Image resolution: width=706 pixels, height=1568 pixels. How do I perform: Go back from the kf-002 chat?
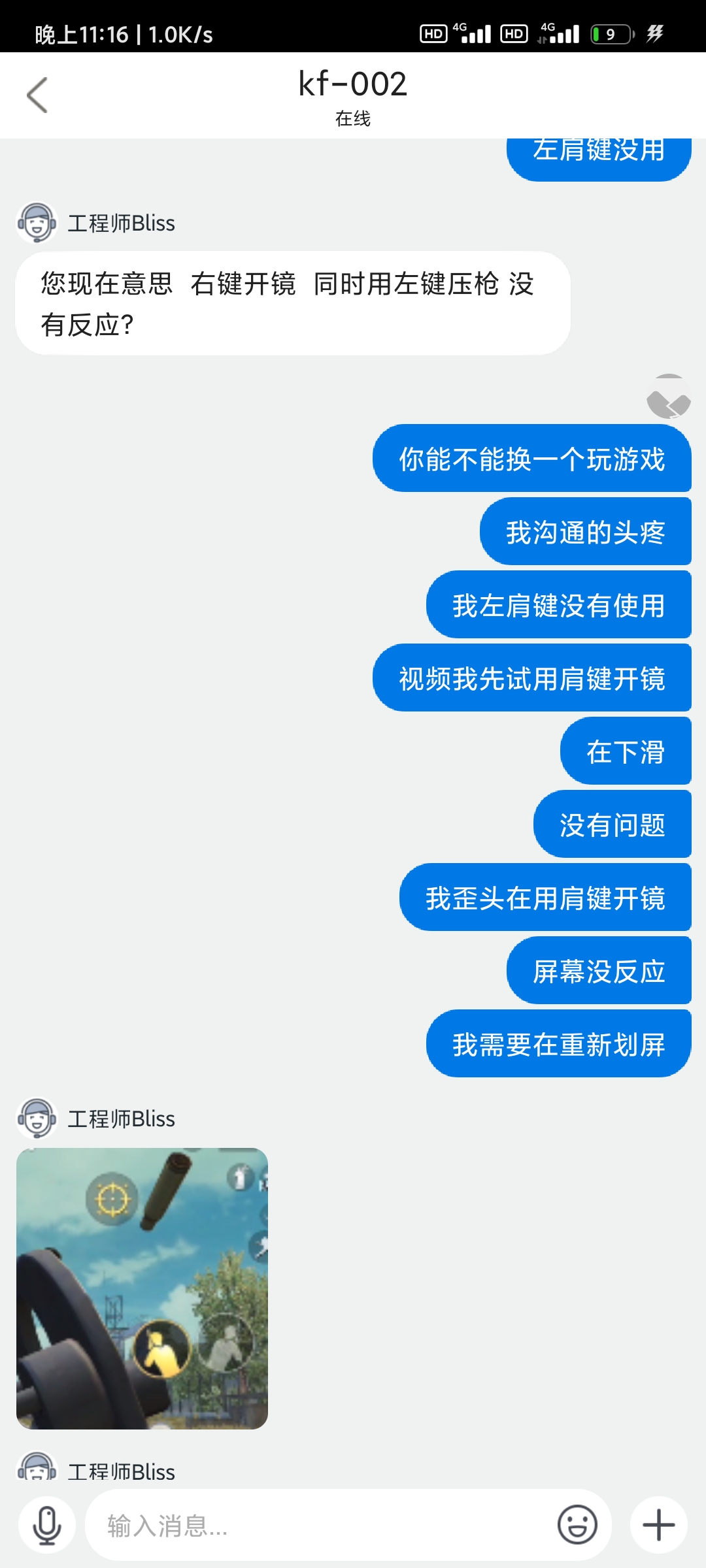click(x=37, y=95)
